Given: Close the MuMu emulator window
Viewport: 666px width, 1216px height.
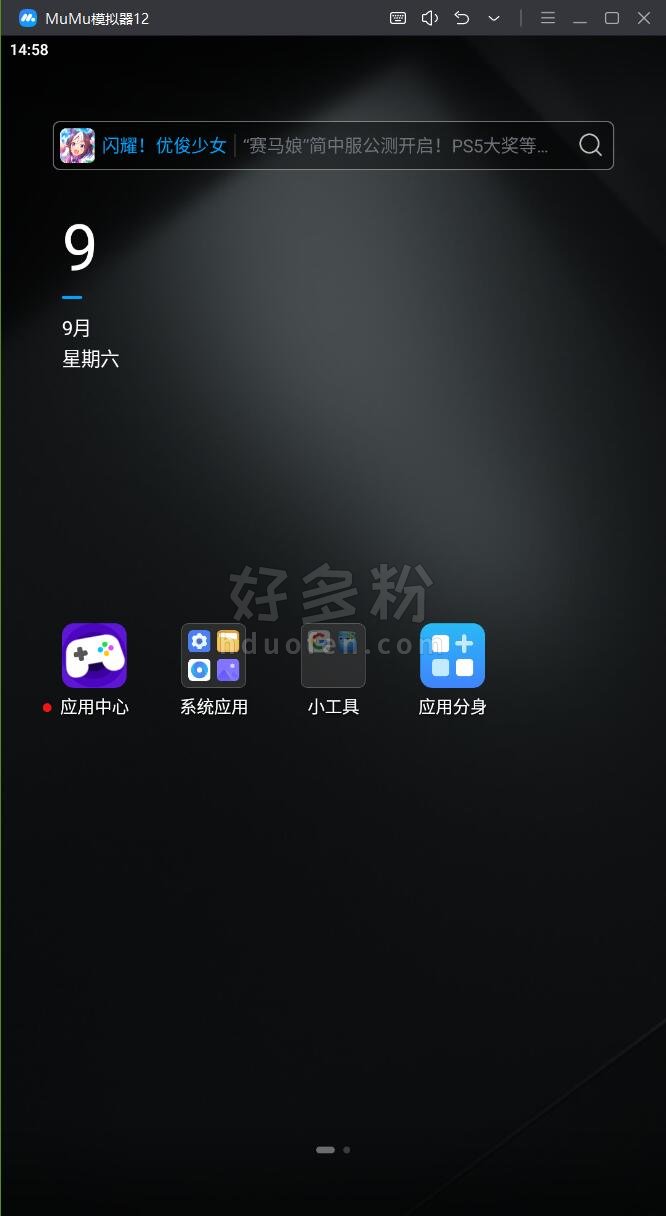Looking at the screenshot, I should [644, 18].
